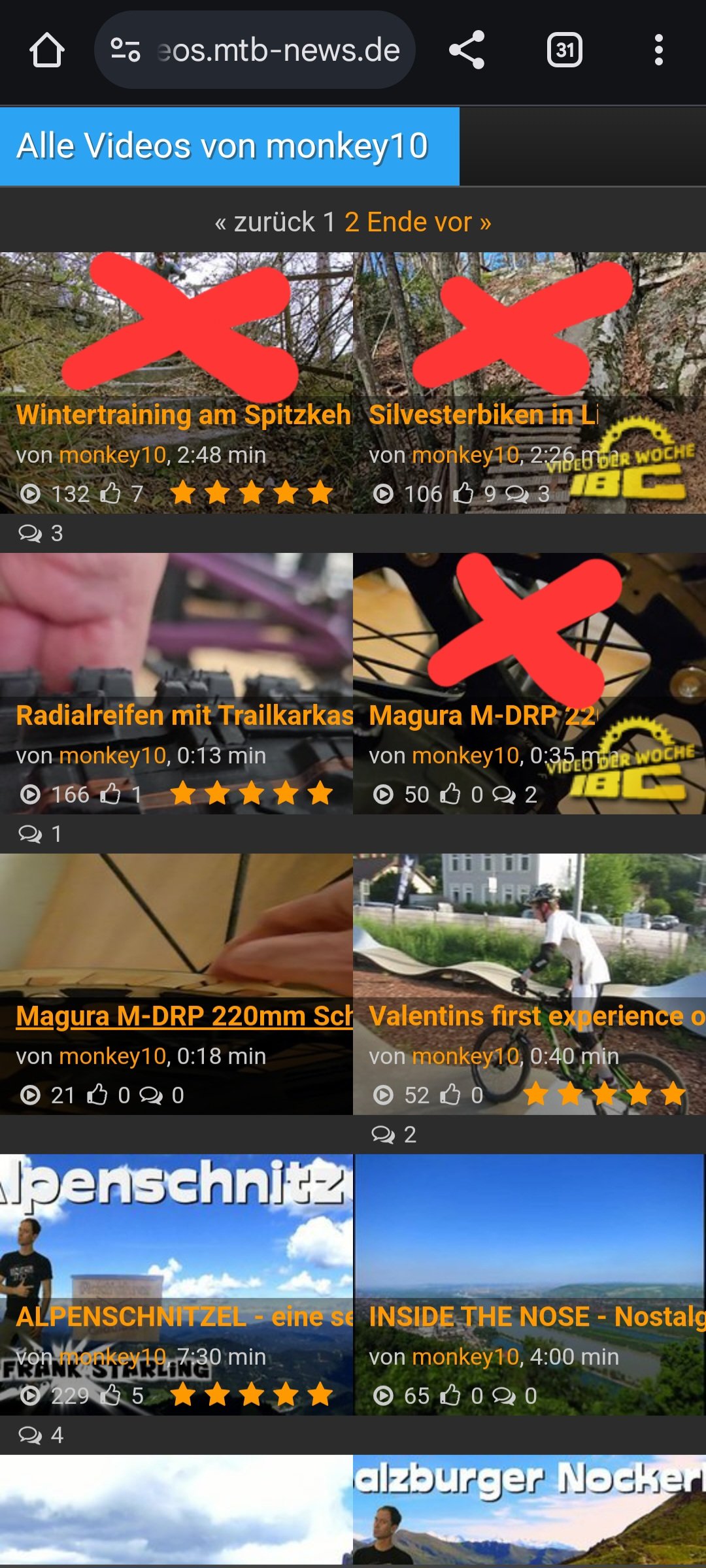
Task: Open the browser overflow menu
Action: [658, 50]
